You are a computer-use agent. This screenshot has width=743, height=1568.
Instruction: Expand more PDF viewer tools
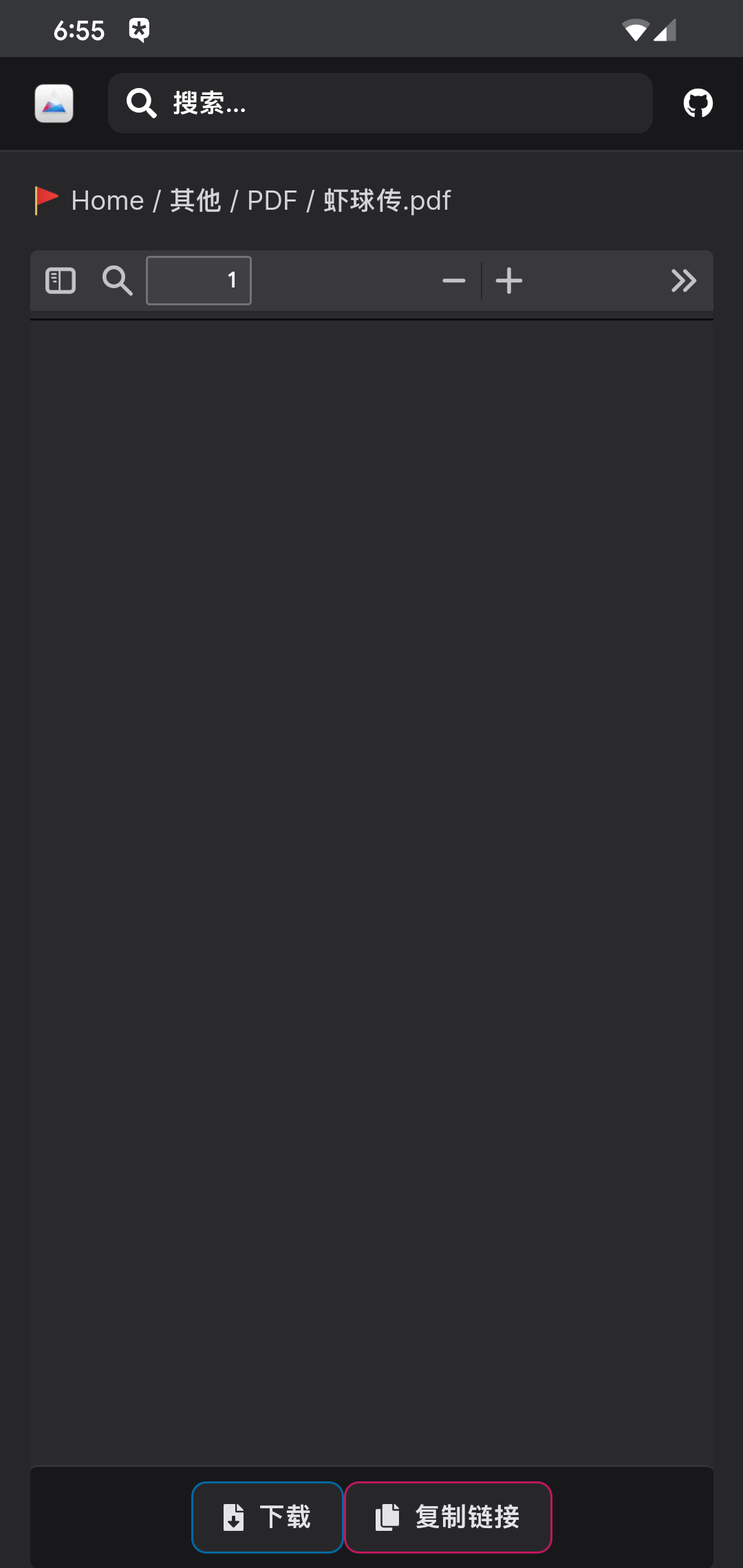click(x=684, y=281)
